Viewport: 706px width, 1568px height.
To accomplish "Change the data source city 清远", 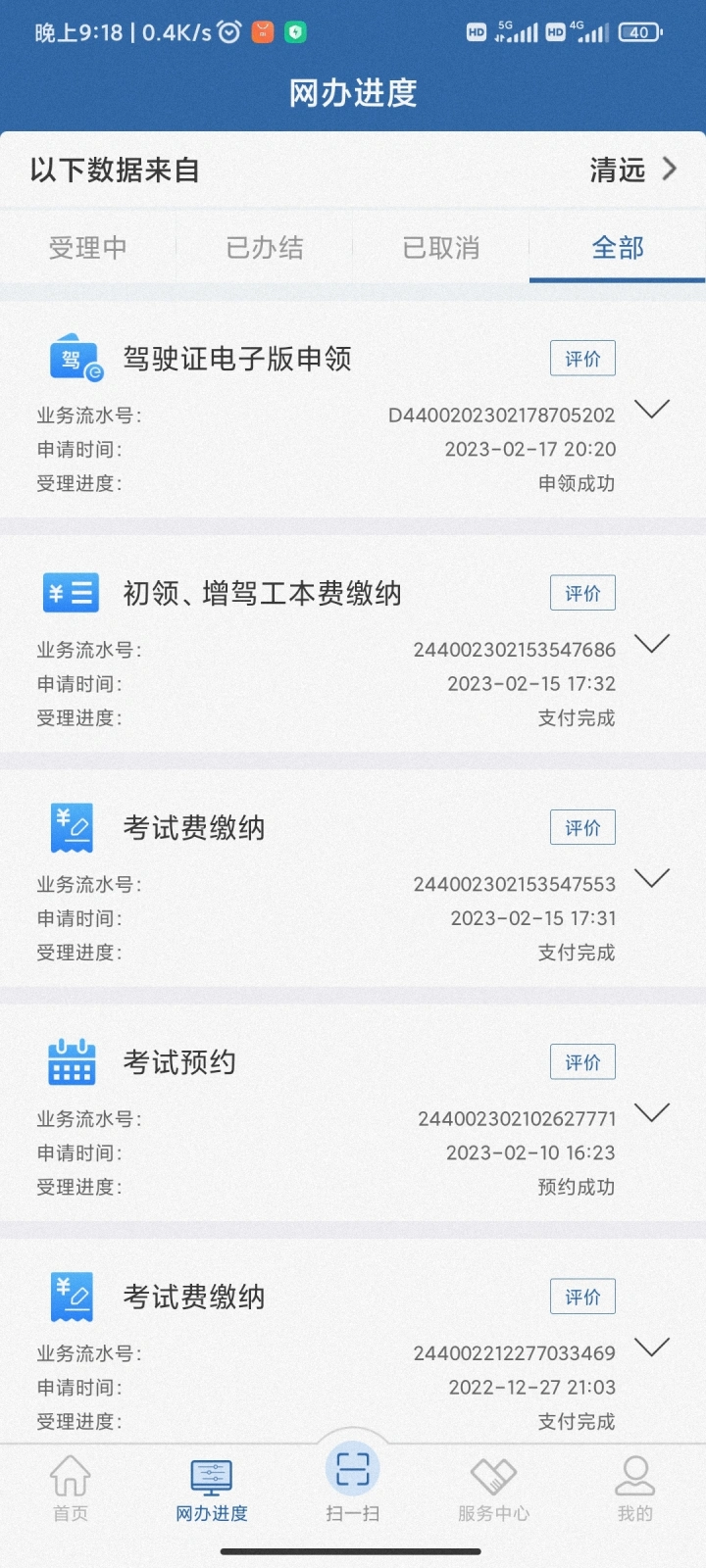I will pyautogui.click(x=632, y=170).
